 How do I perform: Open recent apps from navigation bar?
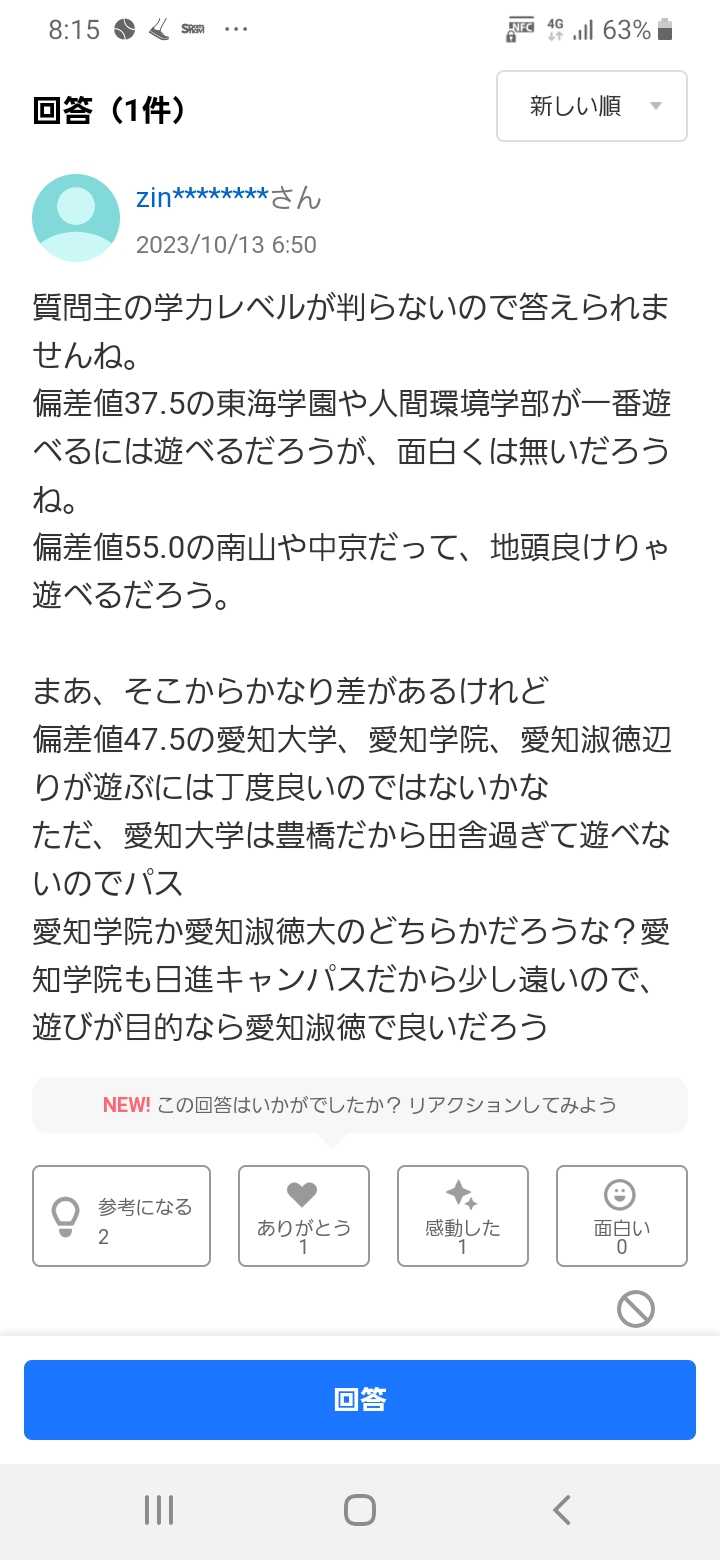click(159, 1509)
